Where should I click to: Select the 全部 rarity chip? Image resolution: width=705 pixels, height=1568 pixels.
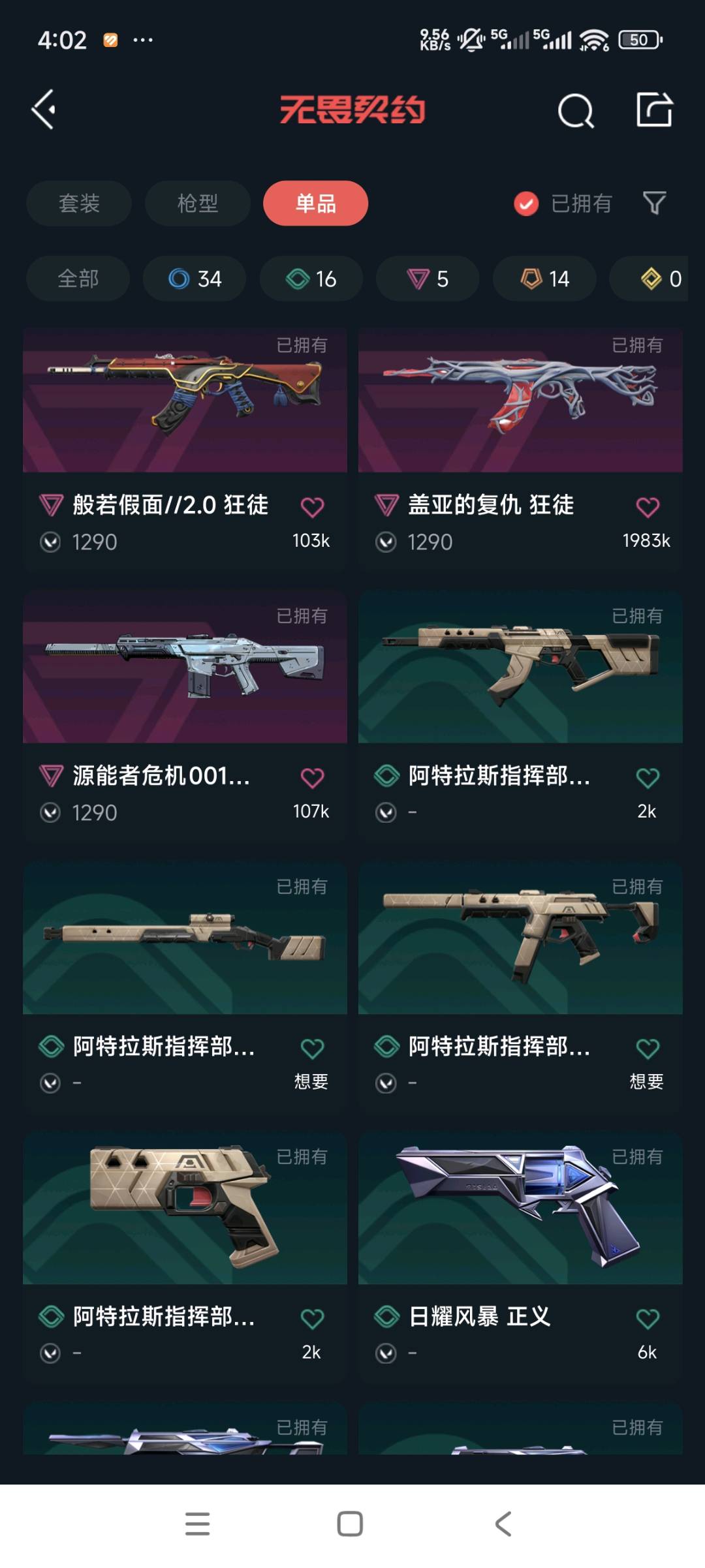click(78, 279)
